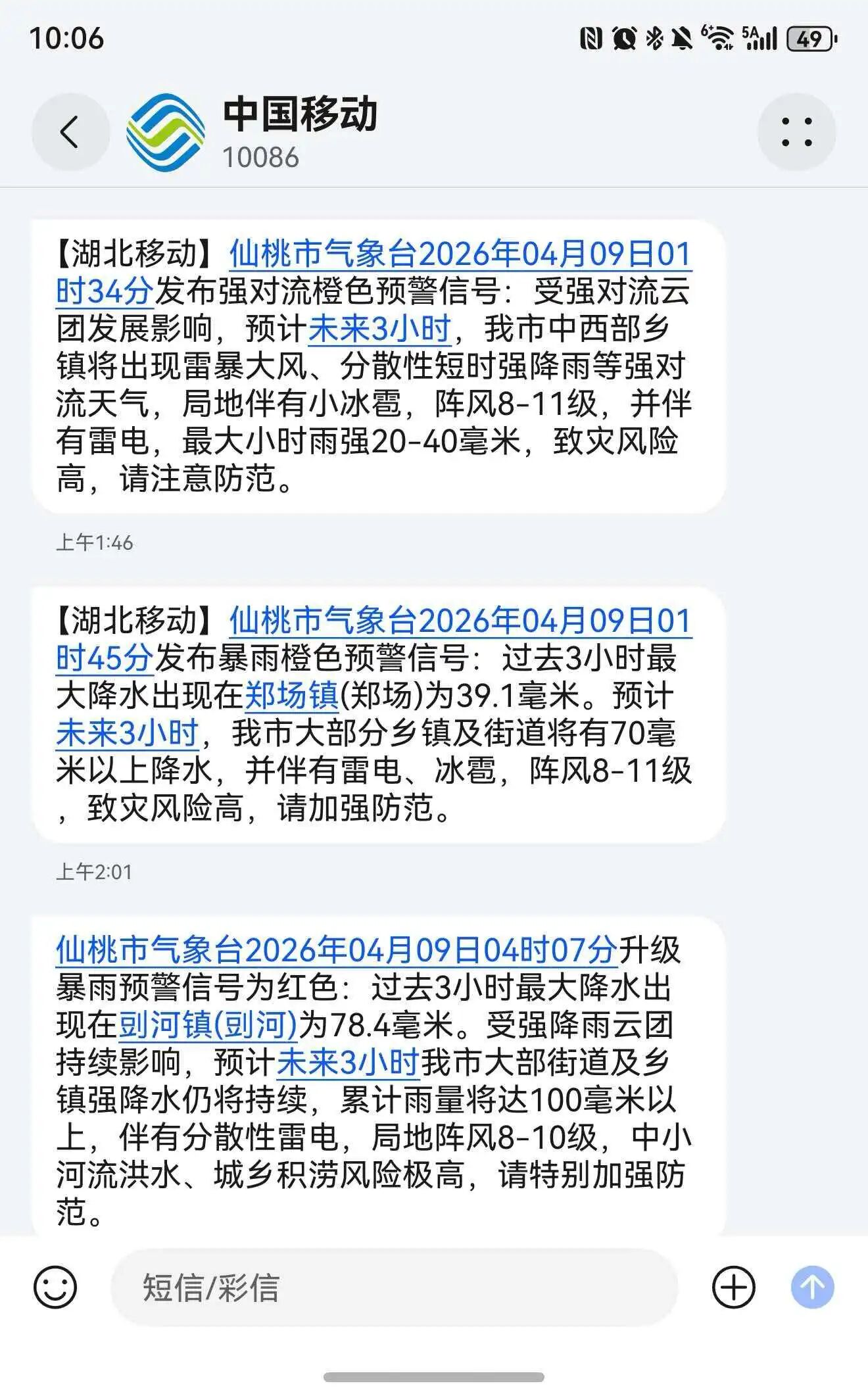Tap the 未来3小时 link in the second message
This screenshot has width=868, height=1394.
pyautogui.click(x=127, y=733)
